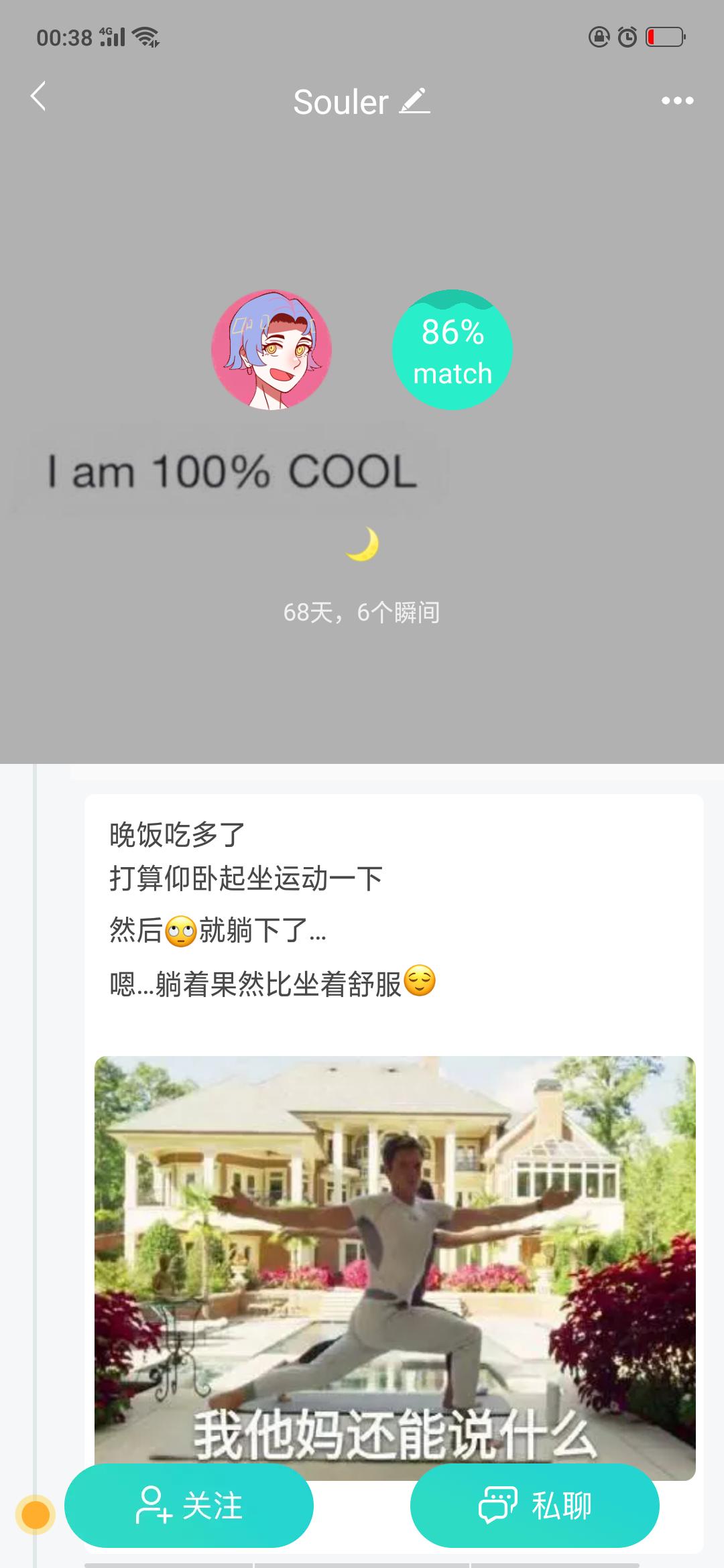Image resolution: width=724 pixels, height=1568 pixels.
Task: View the 86% match details
Action: pos(452,350)
